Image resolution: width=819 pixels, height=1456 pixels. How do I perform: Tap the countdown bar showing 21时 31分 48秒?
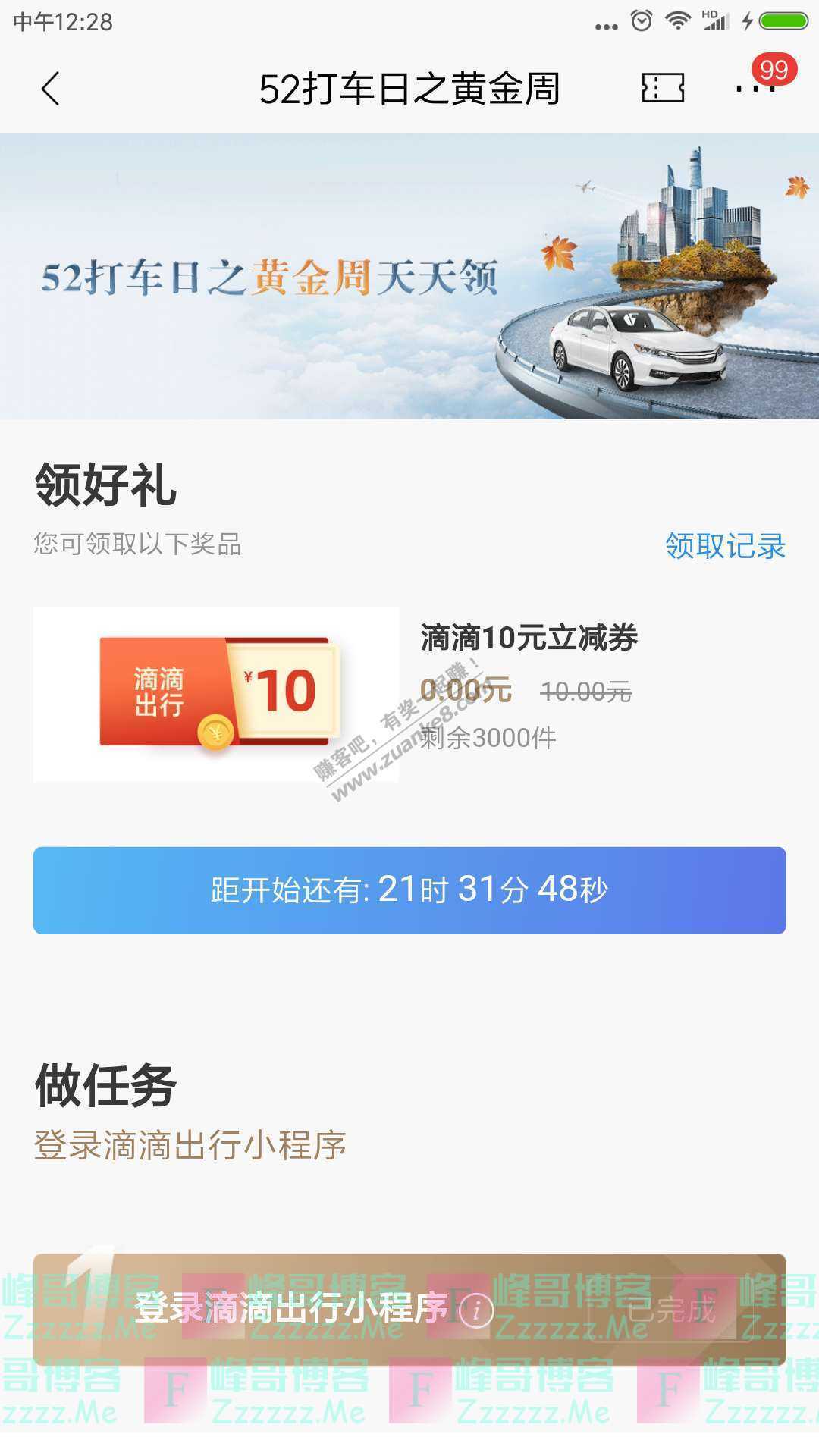[x=409, y=889]
